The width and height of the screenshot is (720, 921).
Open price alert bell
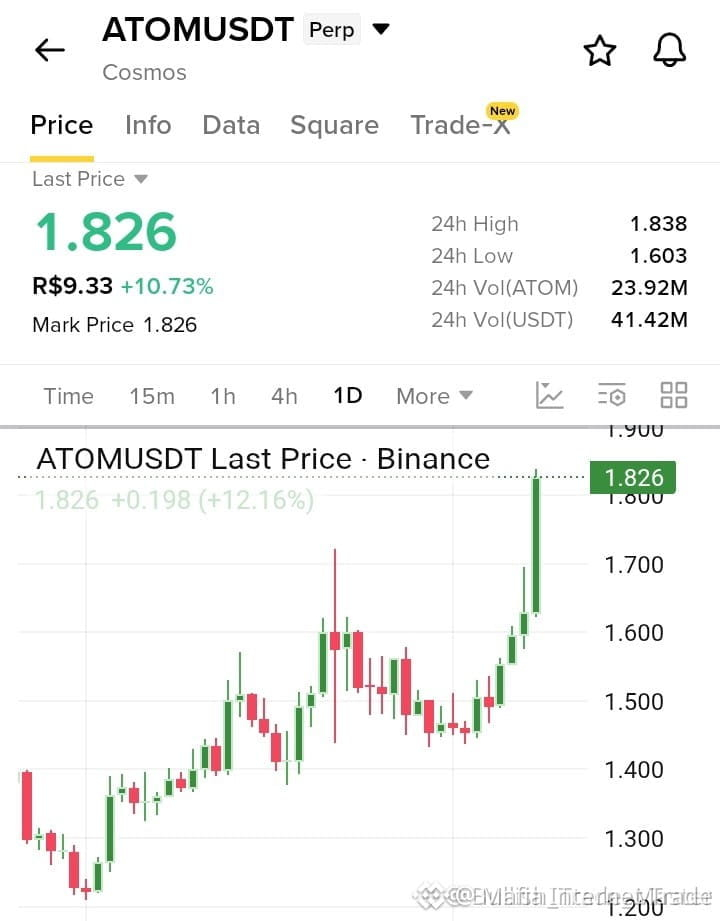point(669,50)
